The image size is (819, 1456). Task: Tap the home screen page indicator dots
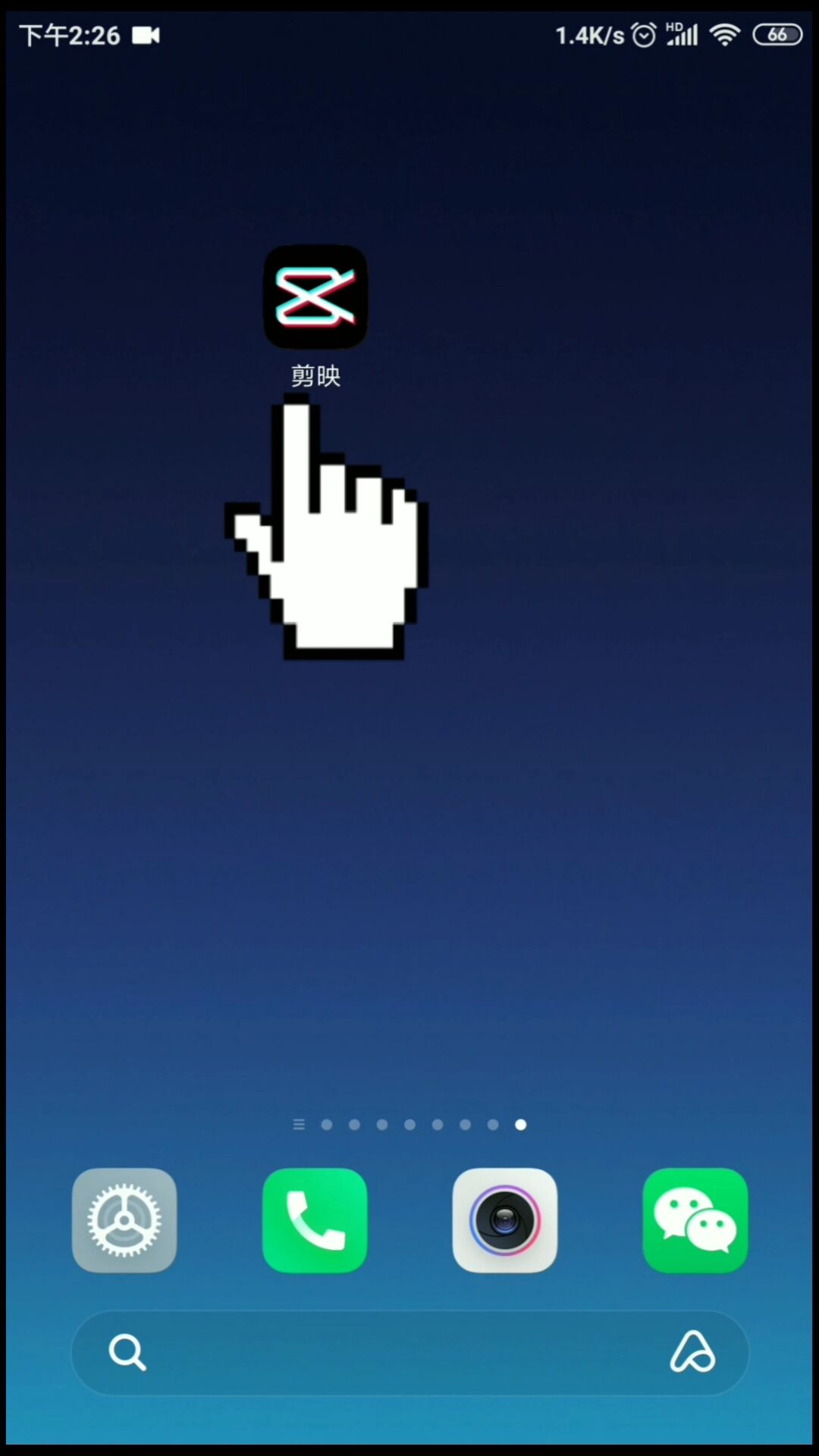[x=409, y=1125]
